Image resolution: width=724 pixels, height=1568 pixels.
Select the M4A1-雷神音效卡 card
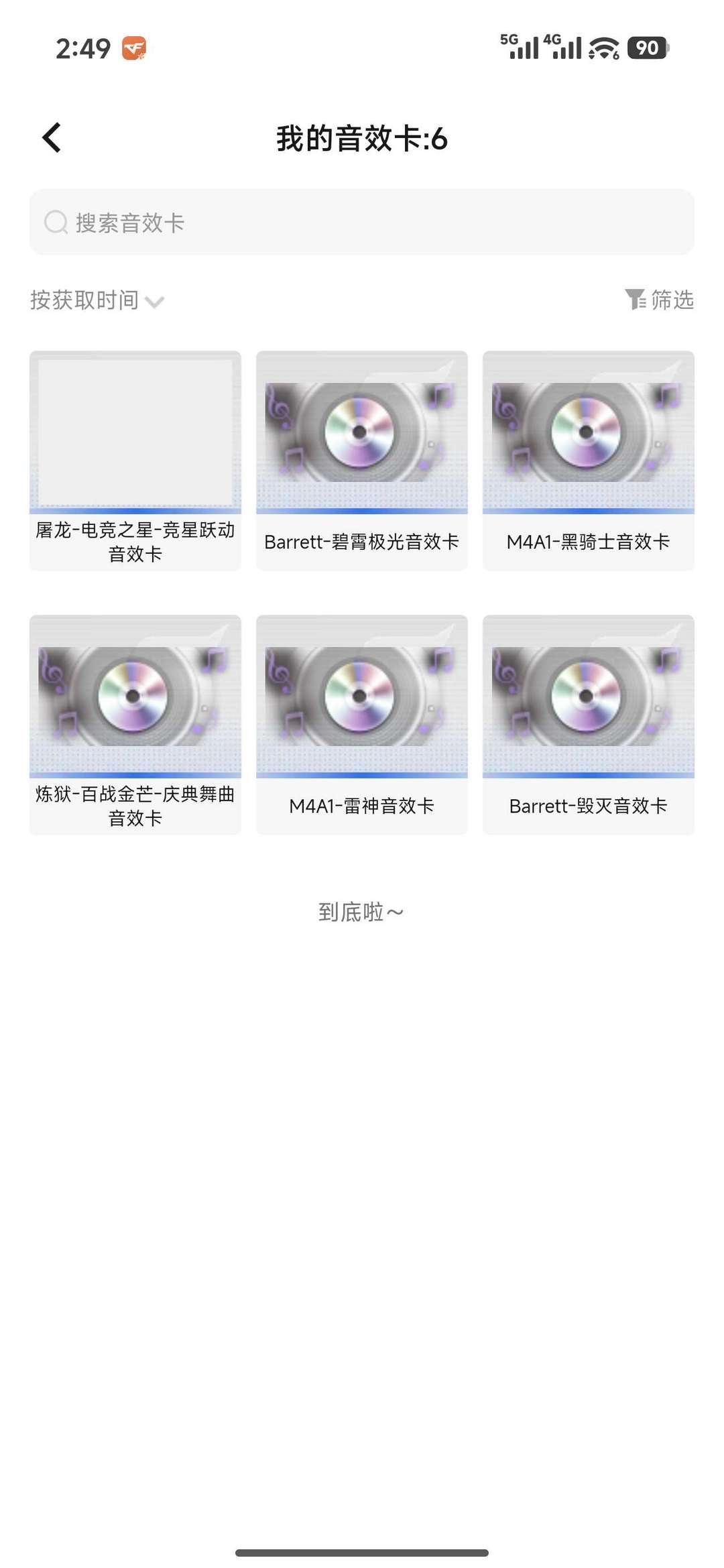361,724
